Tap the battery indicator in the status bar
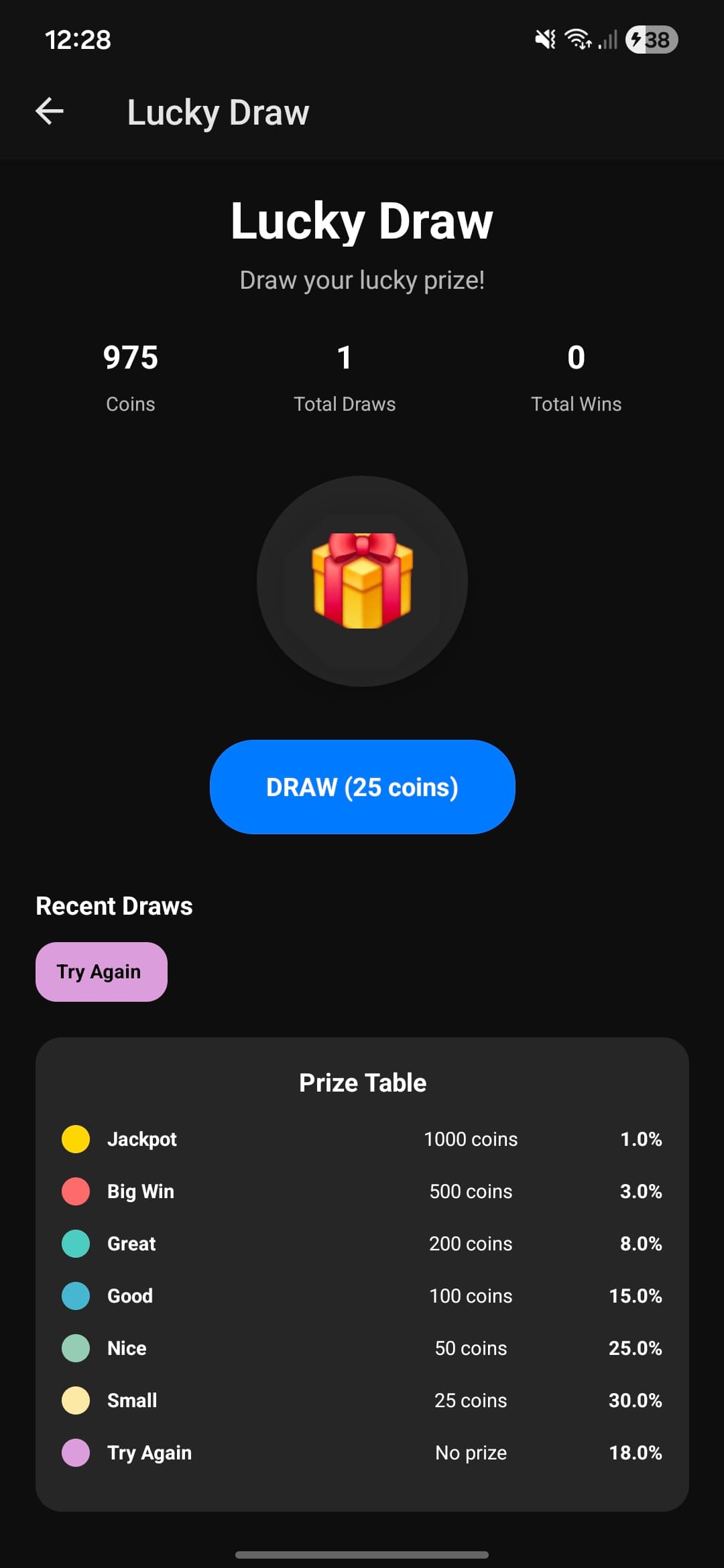This screenshot has height=1568, width=724. tap(651, 40)
